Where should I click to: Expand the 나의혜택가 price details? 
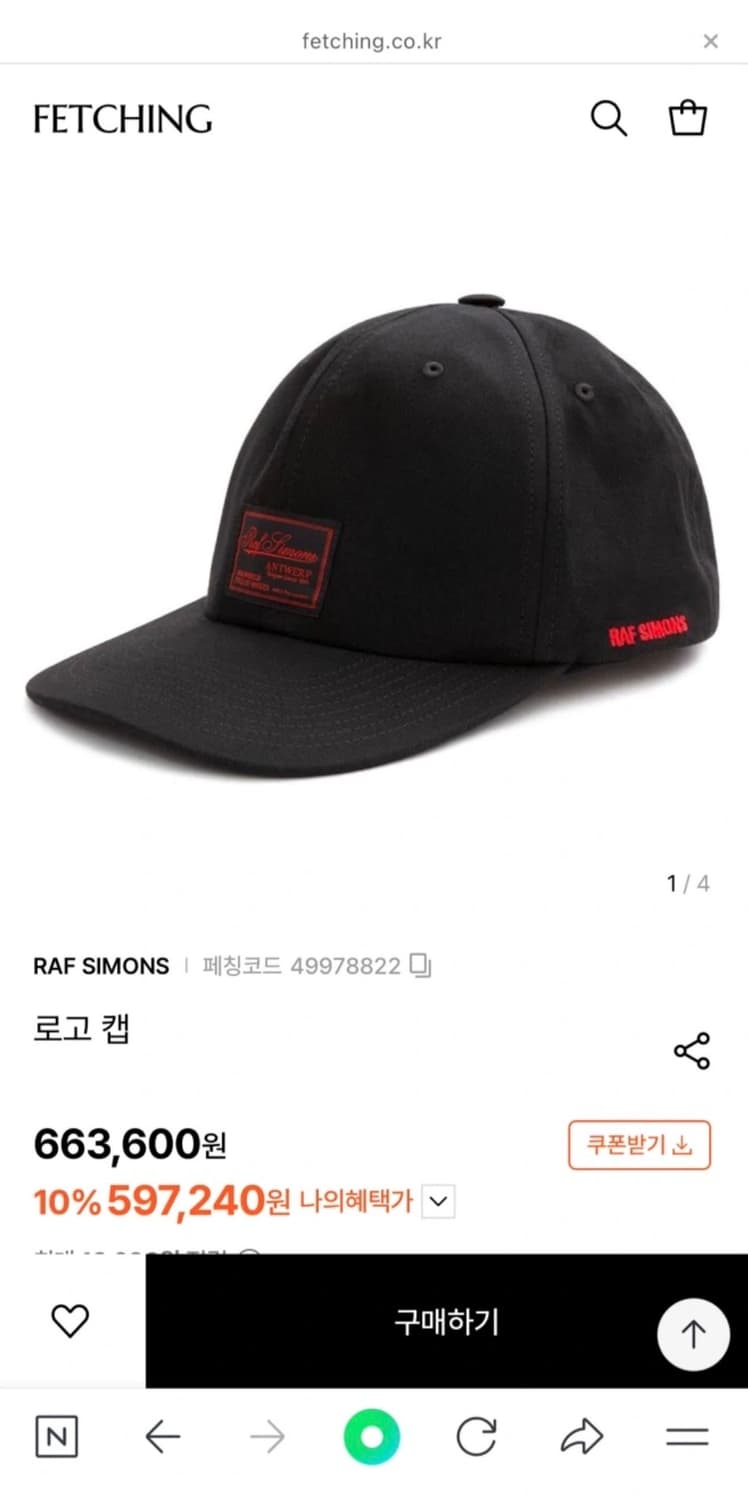coord(436,1200)
